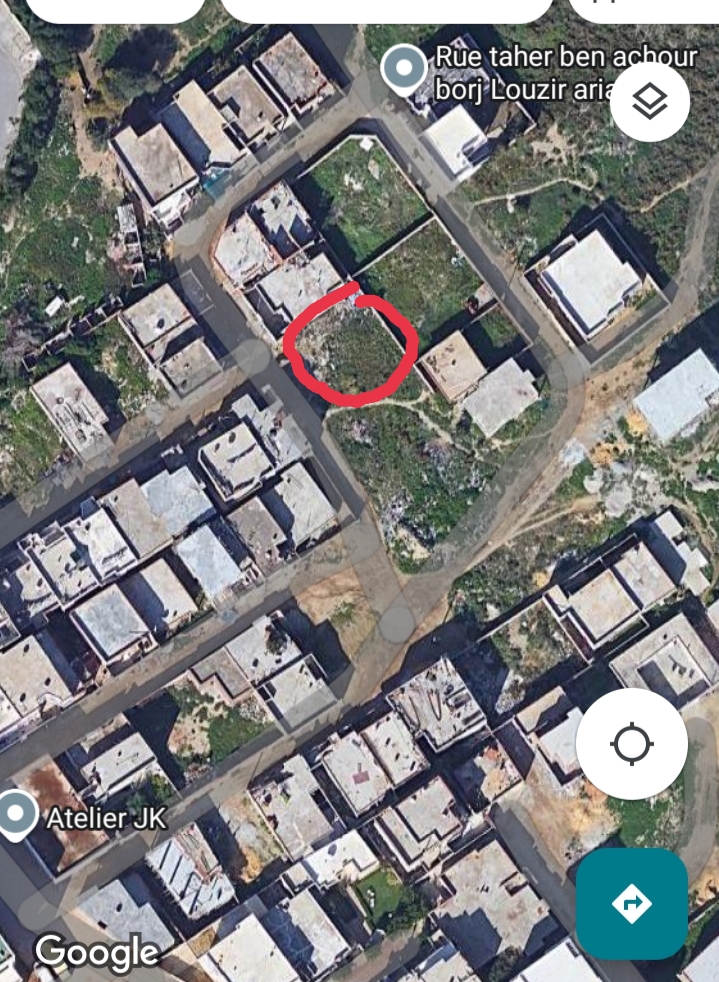The width and height of the screenshot is (719, 982).
Task: Open the map layers selector
Action: click(x=650, y=101)
